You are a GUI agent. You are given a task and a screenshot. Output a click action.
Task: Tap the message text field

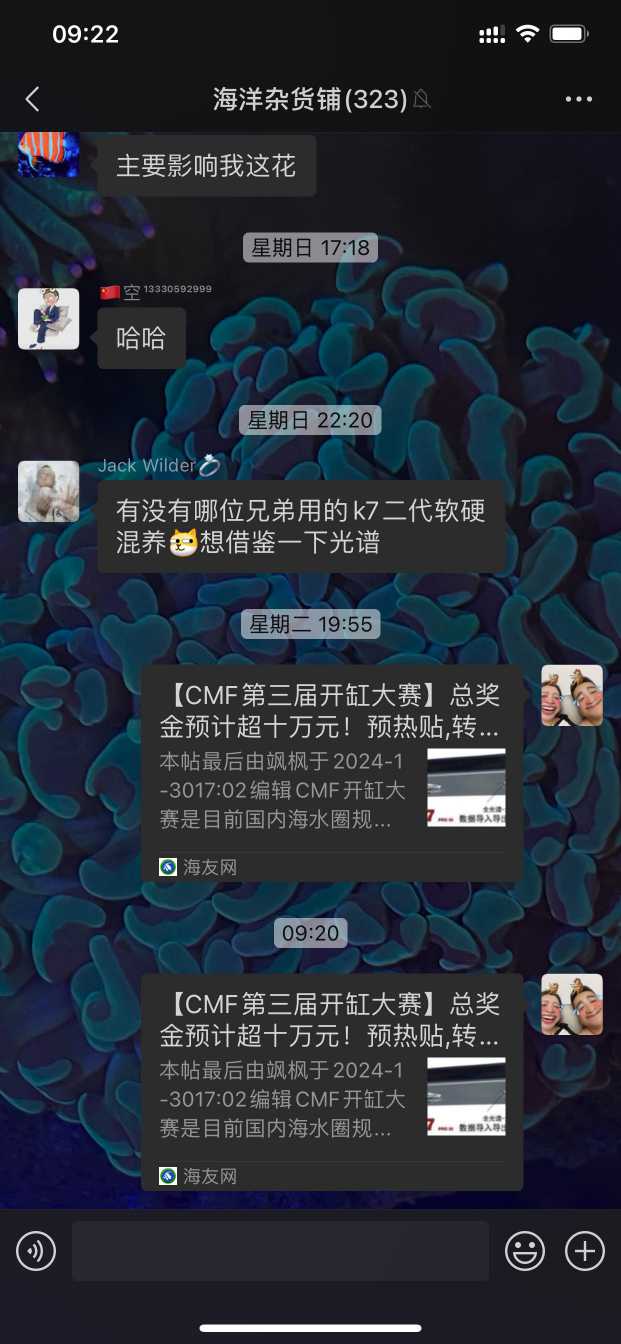pos(280,1250)
